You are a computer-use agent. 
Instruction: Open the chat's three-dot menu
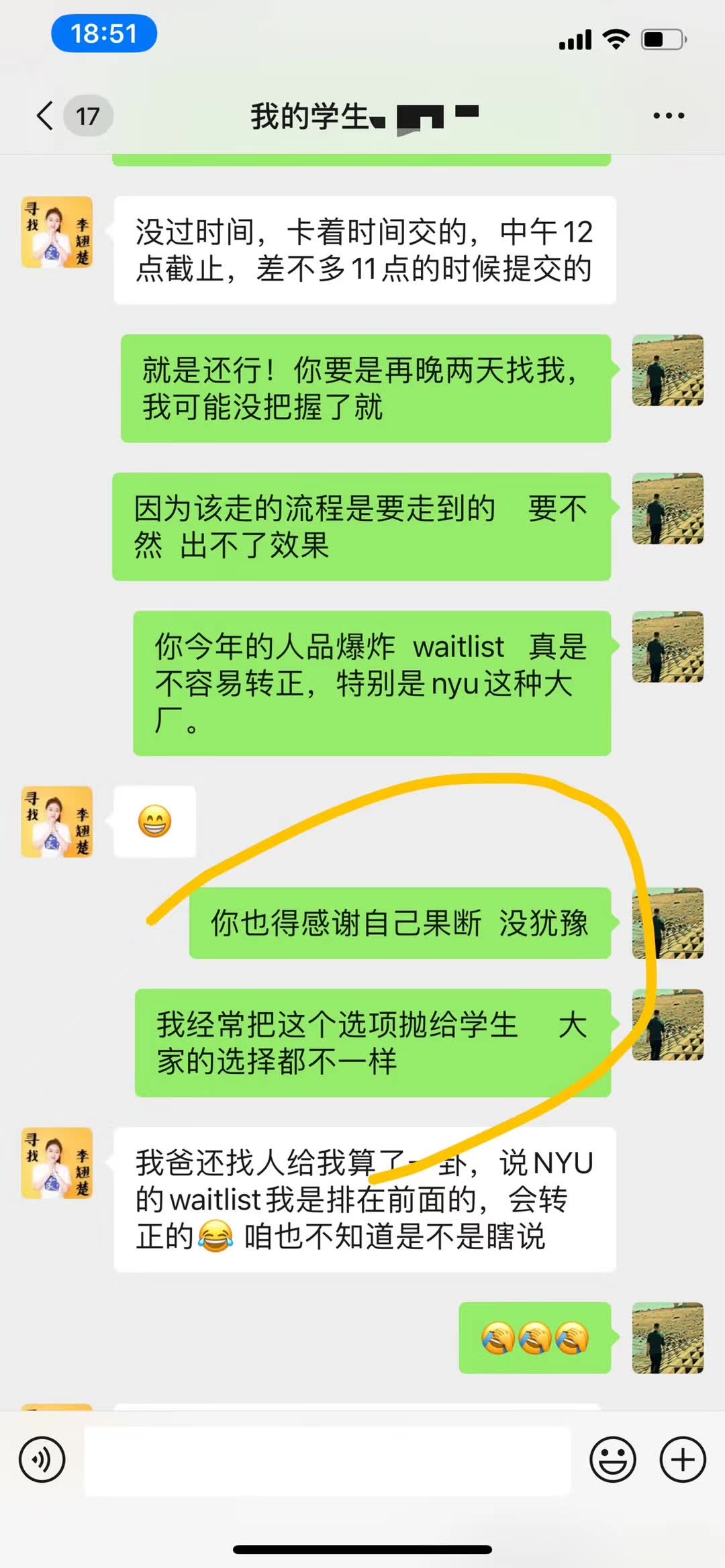[x=669, y=115]
